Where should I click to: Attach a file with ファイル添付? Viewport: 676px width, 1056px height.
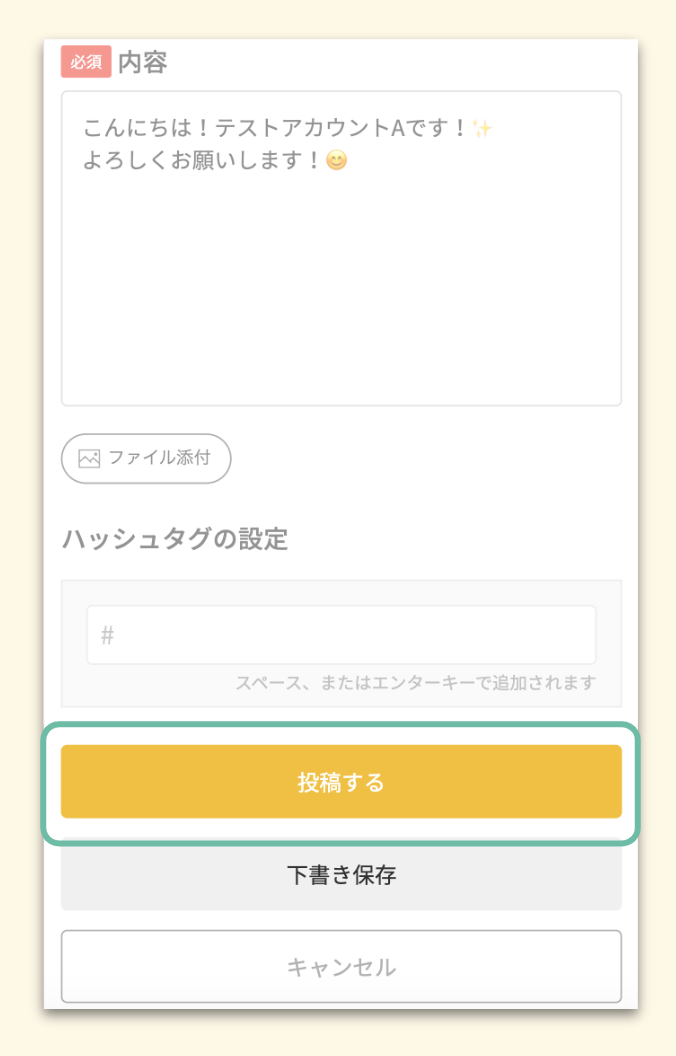coord(146,459)
